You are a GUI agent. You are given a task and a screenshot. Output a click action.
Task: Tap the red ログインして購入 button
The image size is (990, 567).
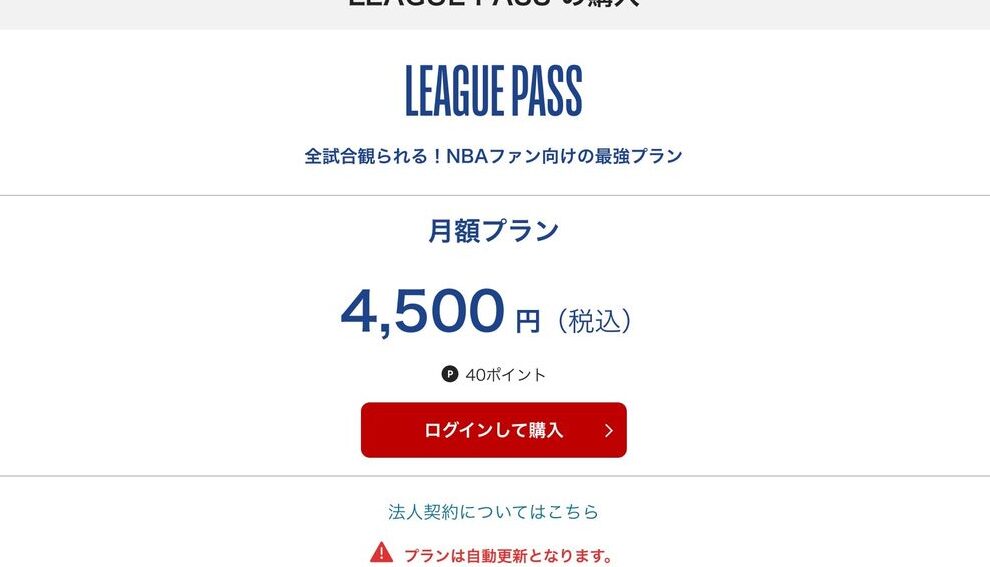pos(493,430)
